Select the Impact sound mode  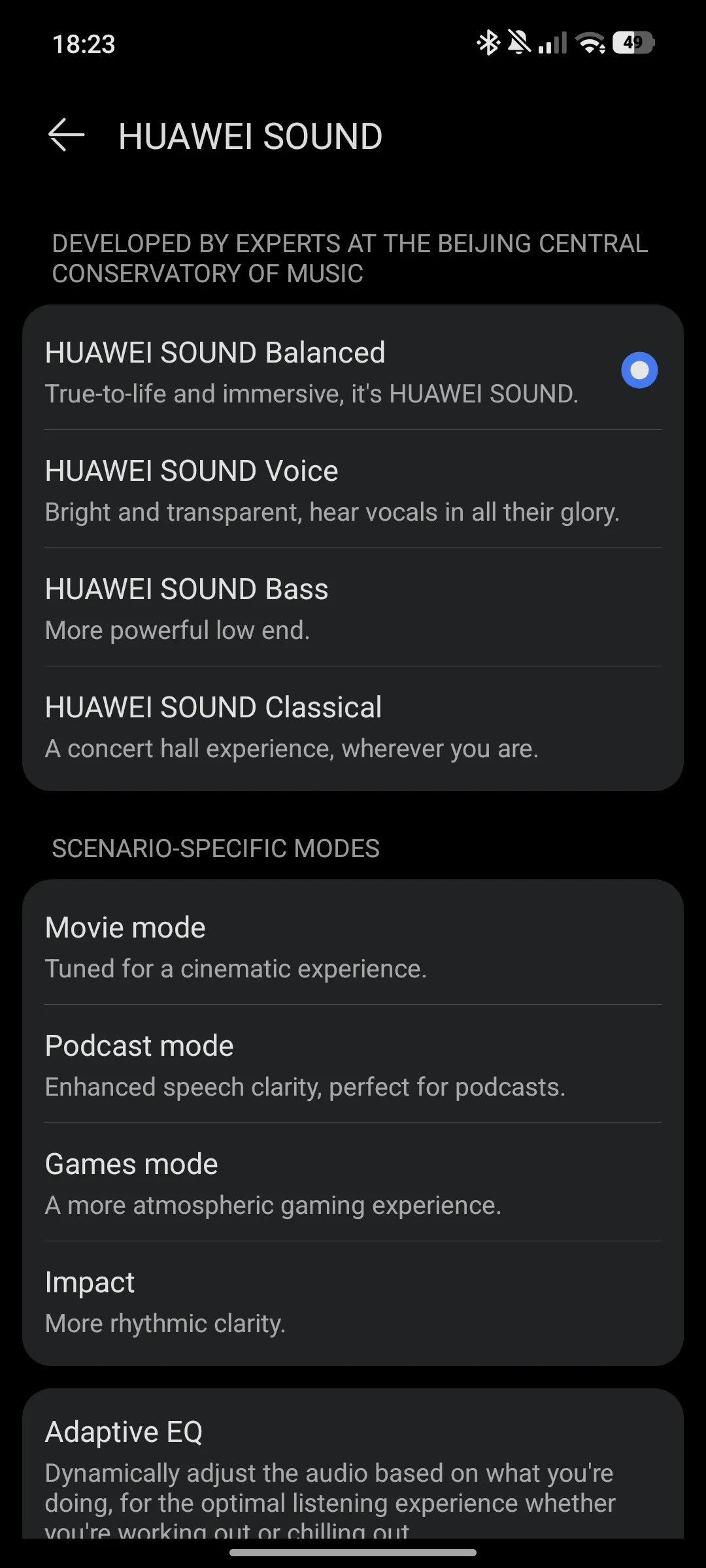(x=353, y=1301)
